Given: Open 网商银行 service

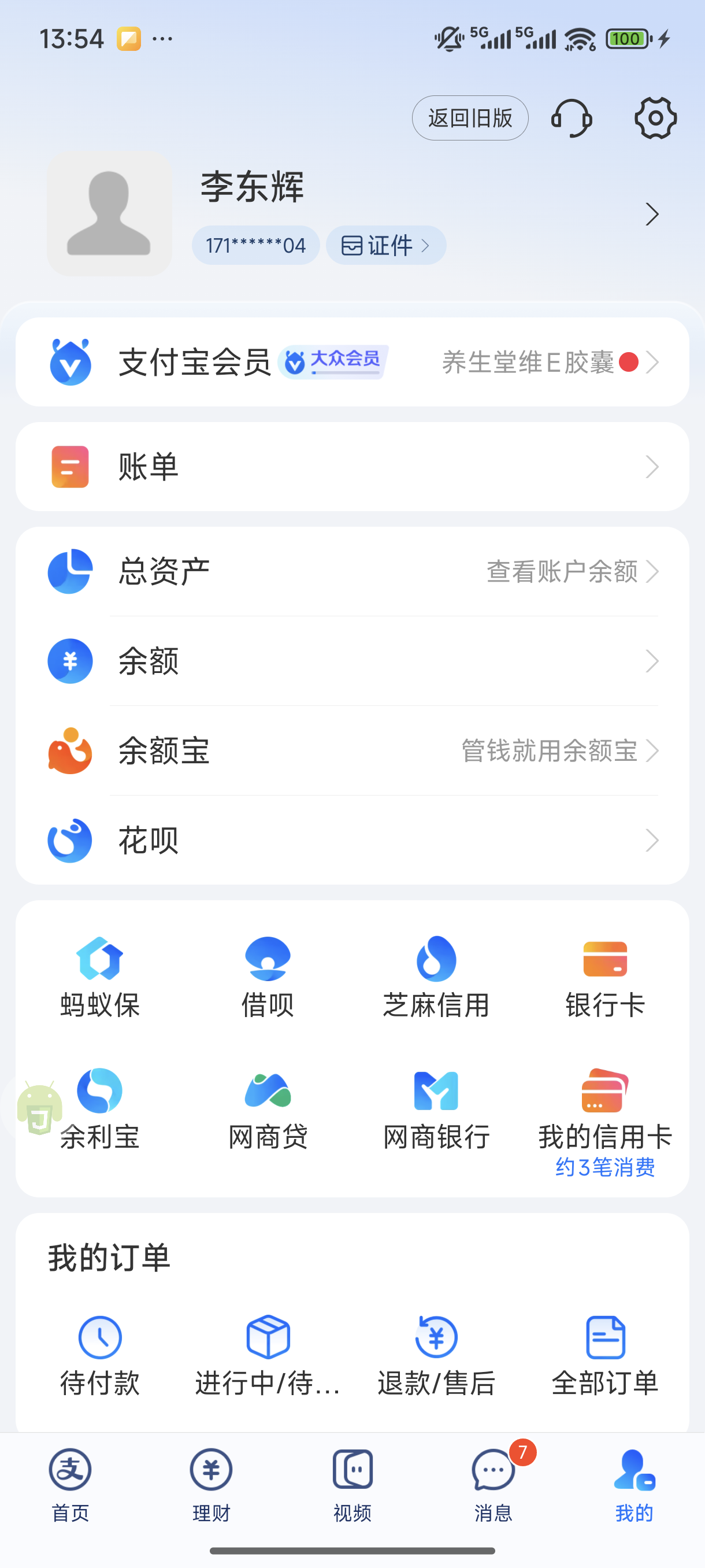Looking at the screenshot, I should tap(436, 1109).
